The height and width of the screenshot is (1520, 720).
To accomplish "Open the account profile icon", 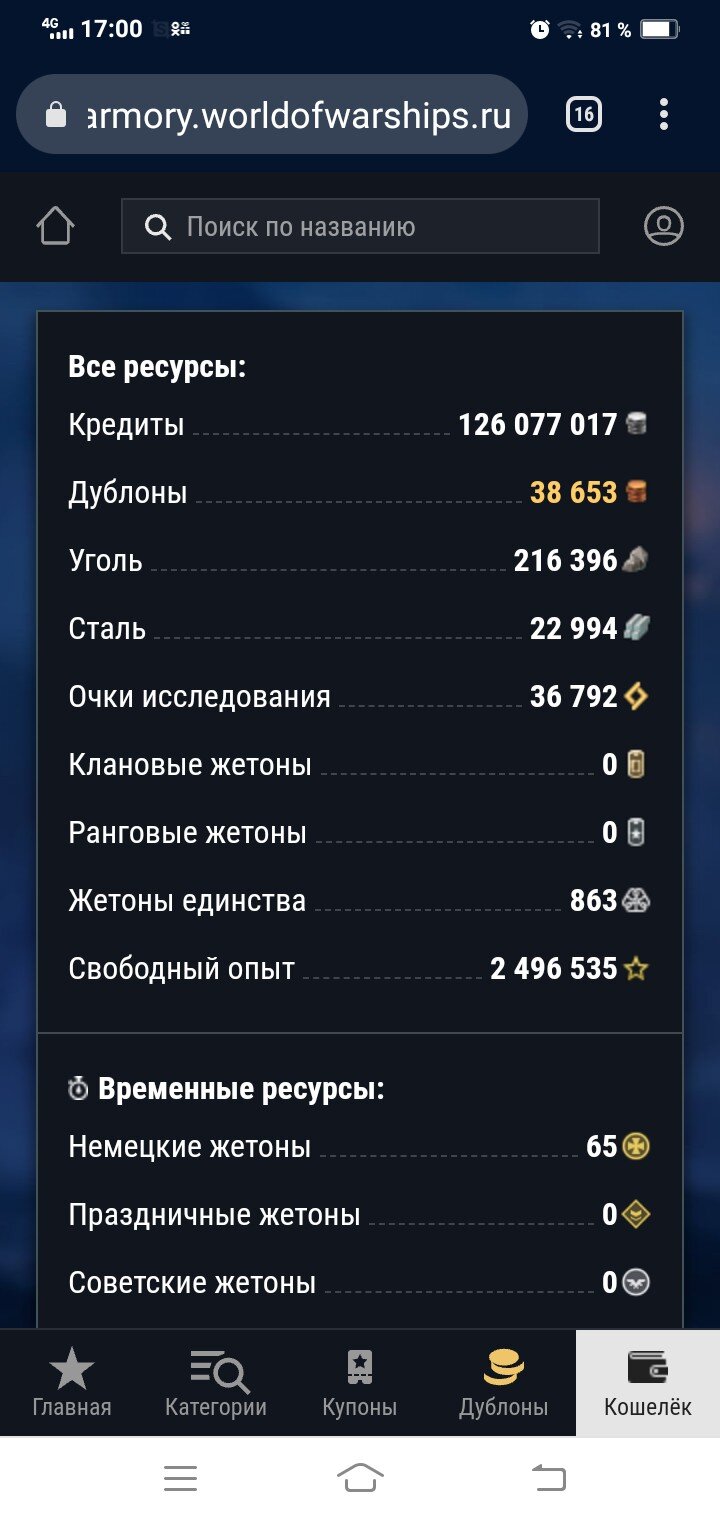I will click(x=663, y=226).
